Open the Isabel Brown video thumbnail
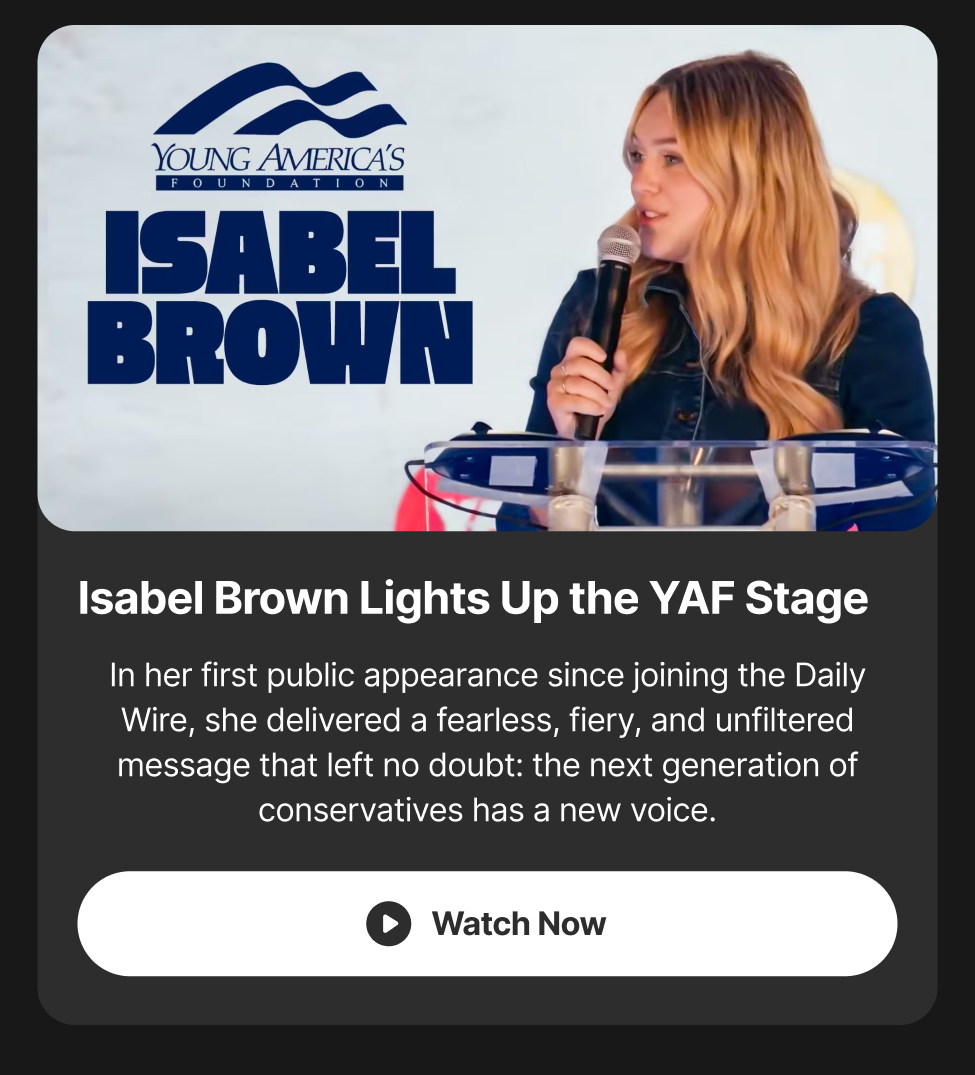975x1075 pixels. [487, 278]
